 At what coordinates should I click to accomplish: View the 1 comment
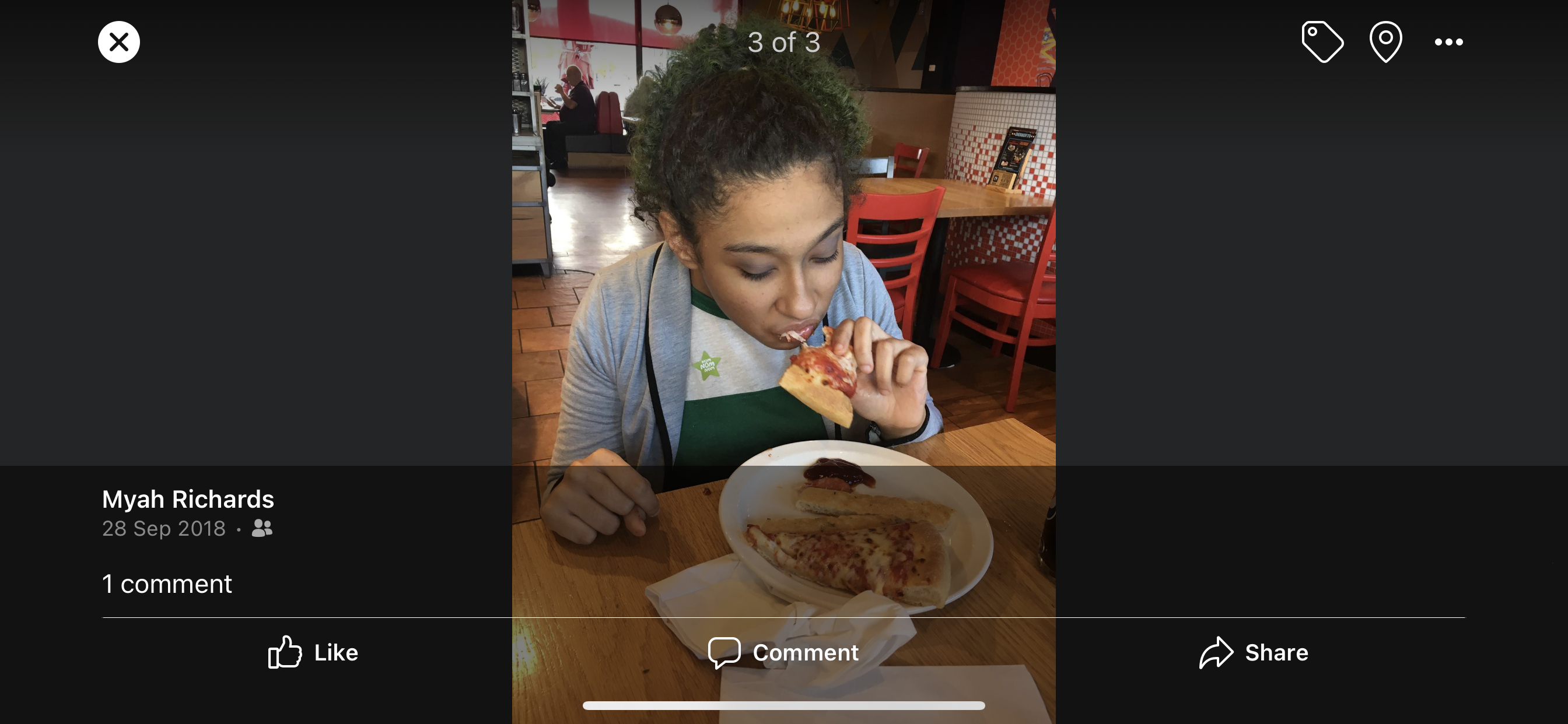[167, 584]
